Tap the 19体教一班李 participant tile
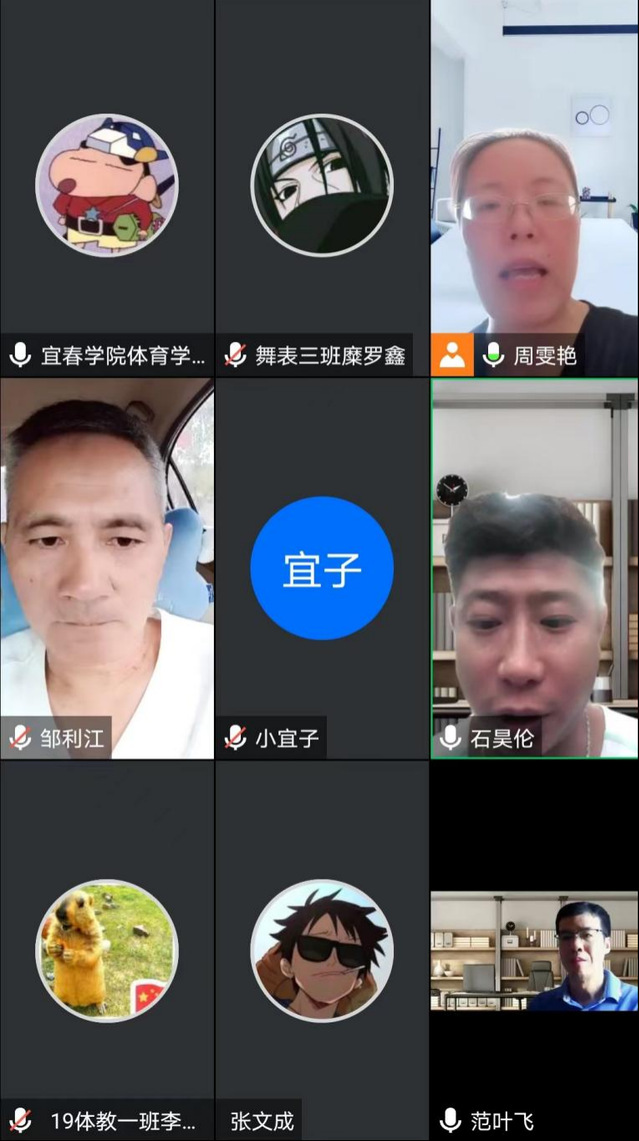Image resolution: width=639 pixels, height=1141 pixels. pyautogui.click(x=107, y=950)
